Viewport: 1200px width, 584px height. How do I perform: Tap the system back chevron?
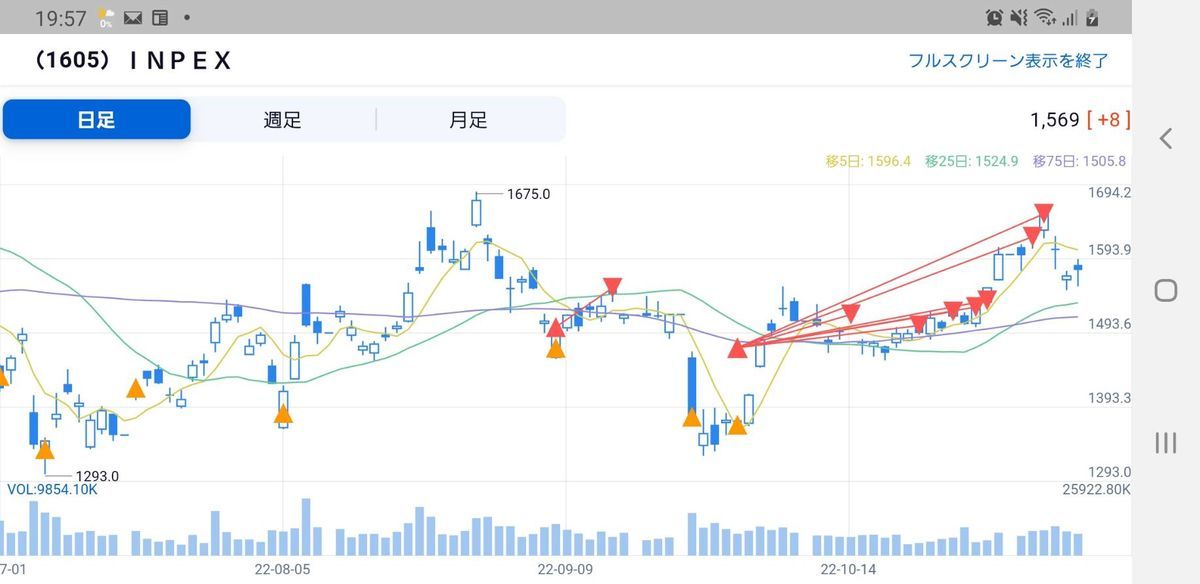pos(1165,139)
